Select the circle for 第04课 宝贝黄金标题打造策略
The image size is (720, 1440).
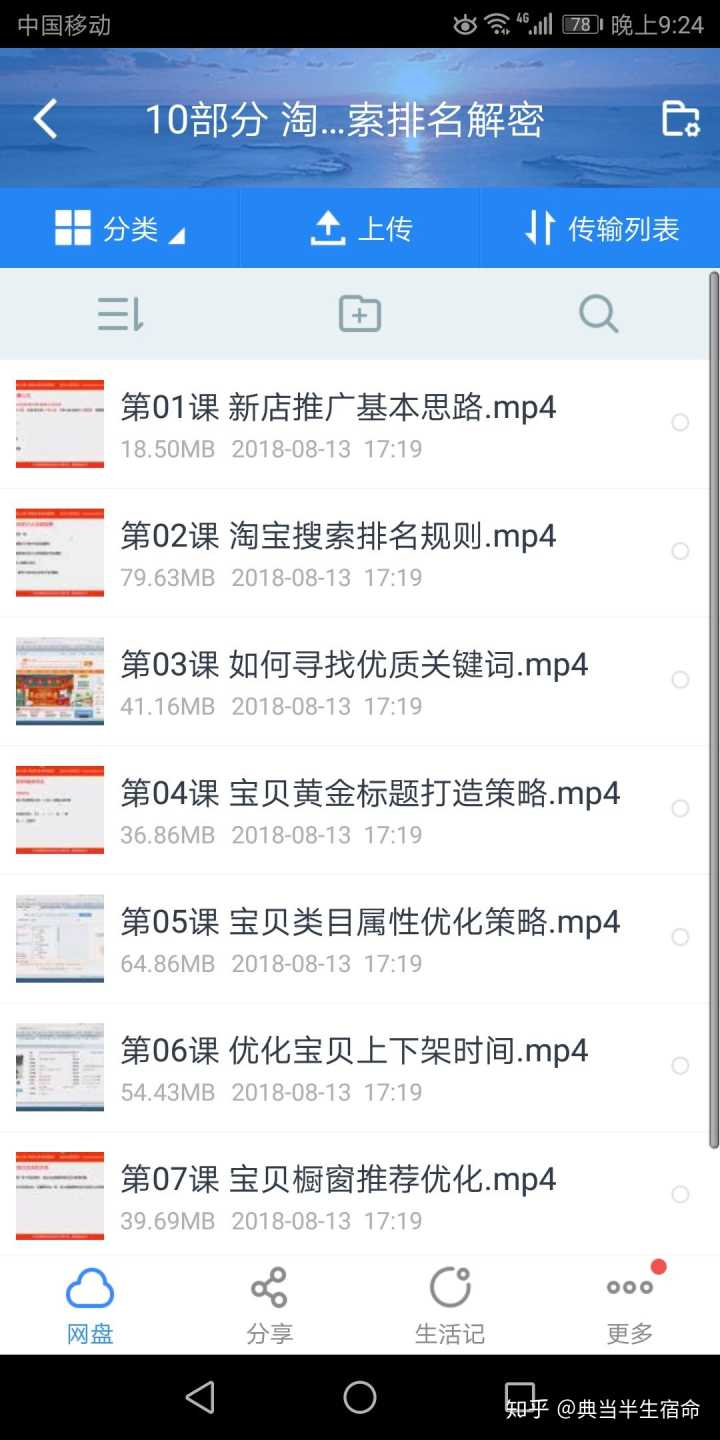(680, 808)
